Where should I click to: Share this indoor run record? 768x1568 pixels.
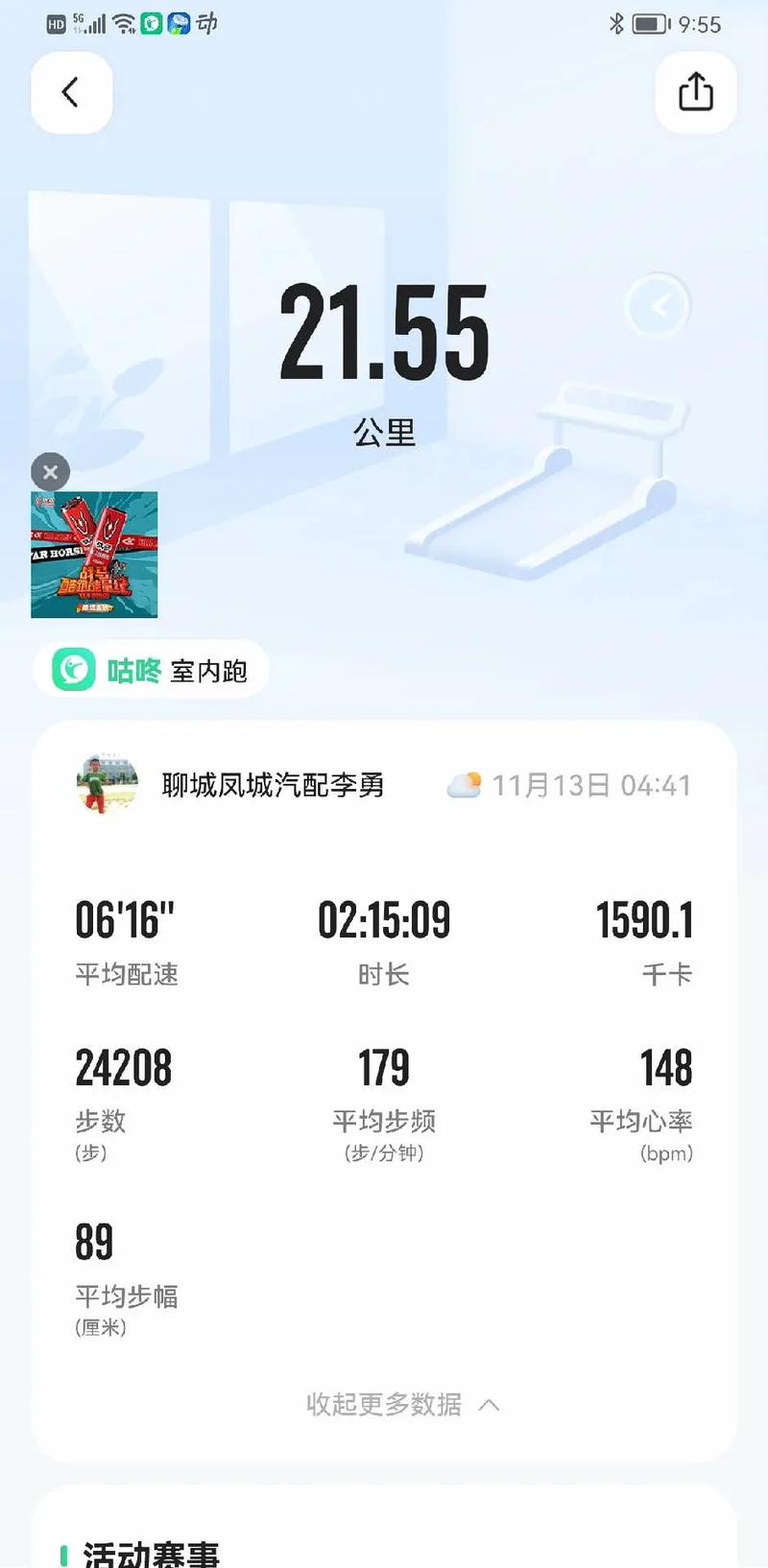[695, 92]
